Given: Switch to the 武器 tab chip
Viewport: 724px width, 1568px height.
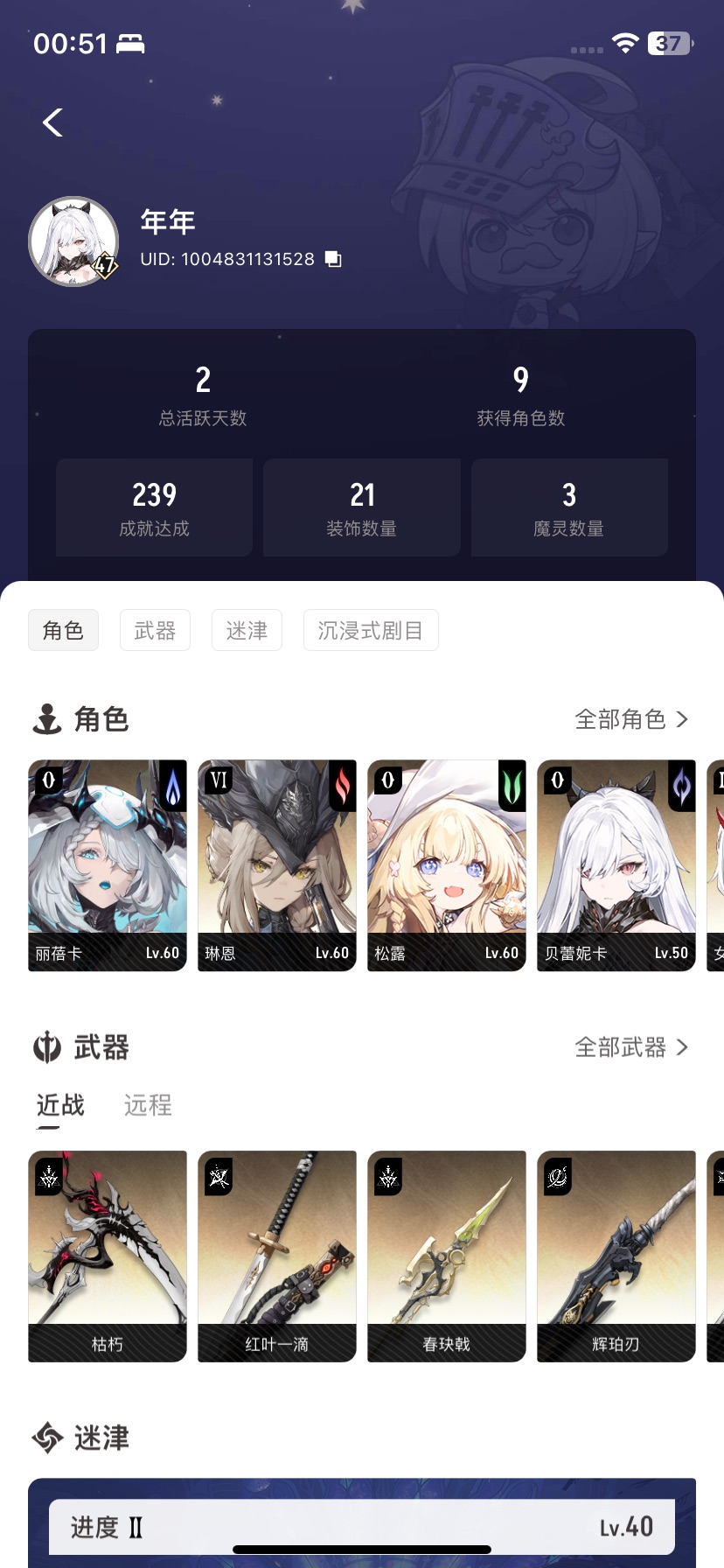Looking at the screenshot, I should click(155, 630).
